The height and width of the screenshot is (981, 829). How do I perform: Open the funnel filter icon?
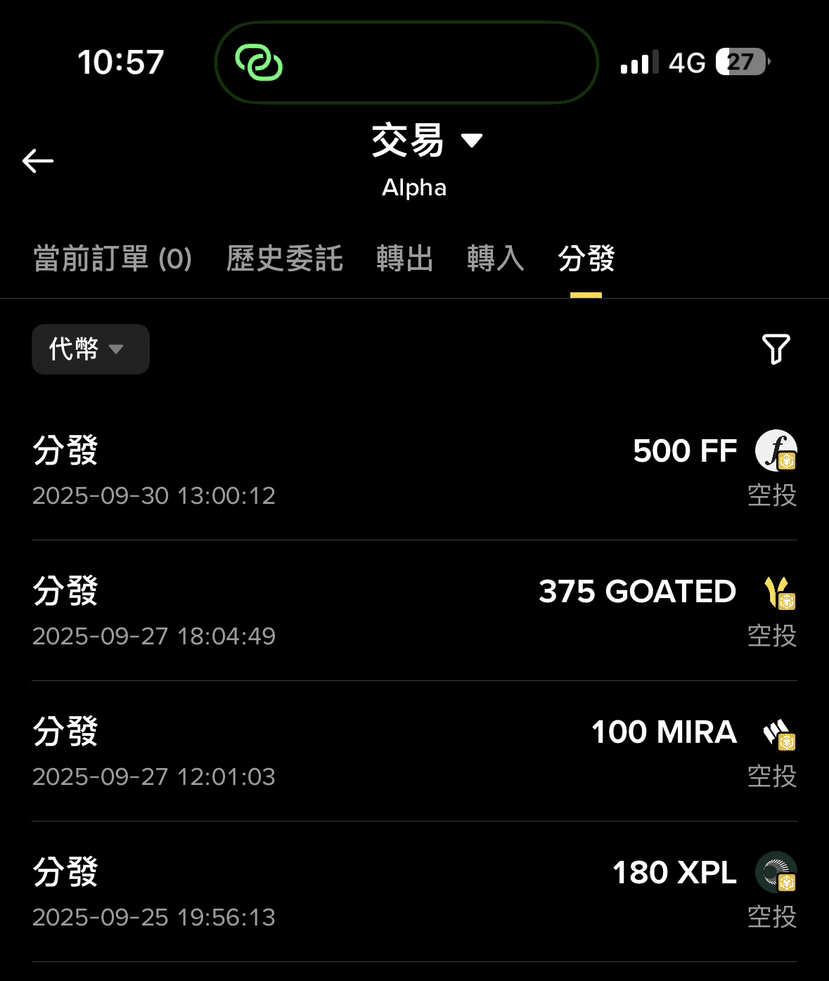point(776,349)
